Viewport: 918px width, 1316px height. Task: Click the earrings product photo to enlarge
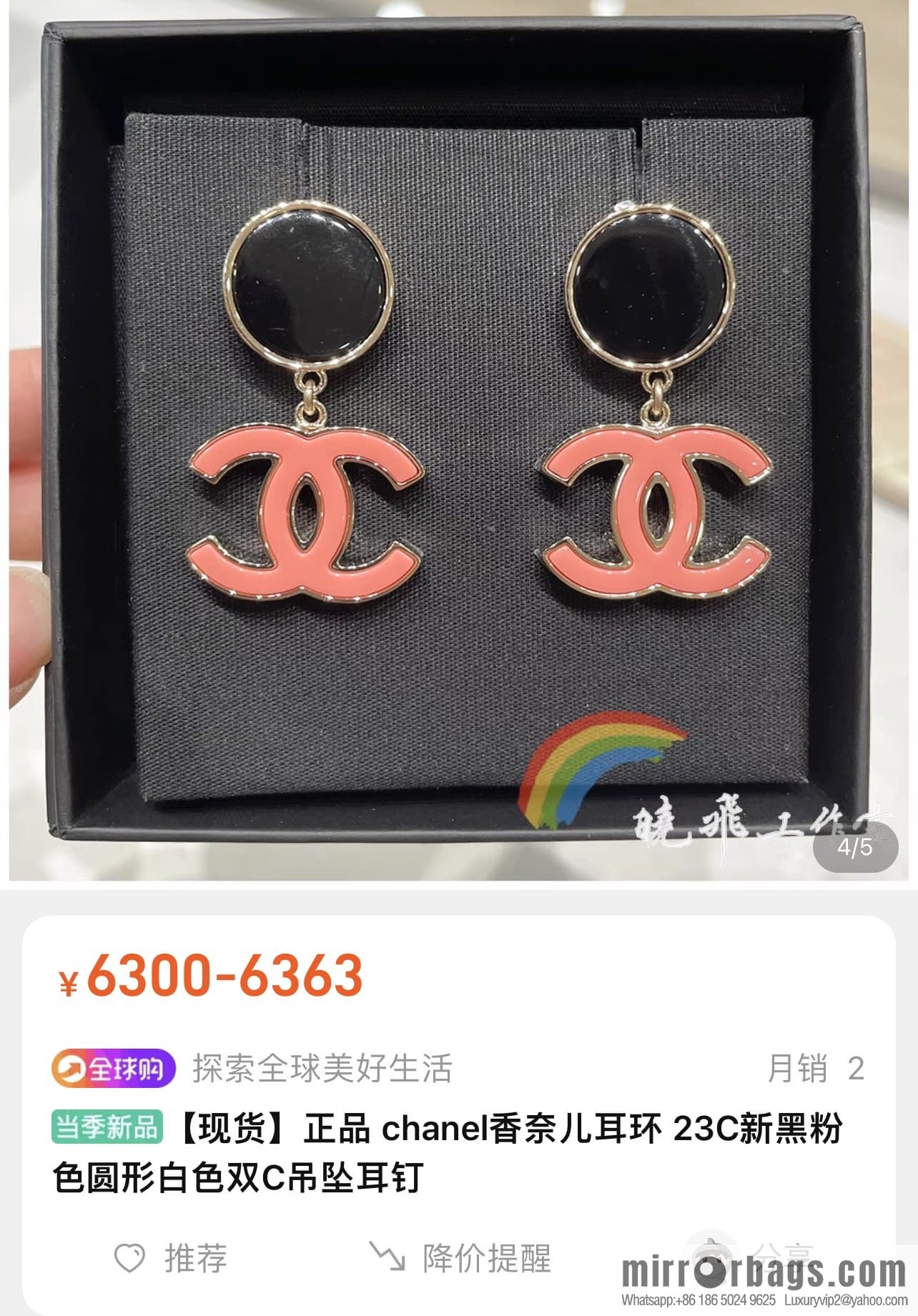[x=458, y=429]
